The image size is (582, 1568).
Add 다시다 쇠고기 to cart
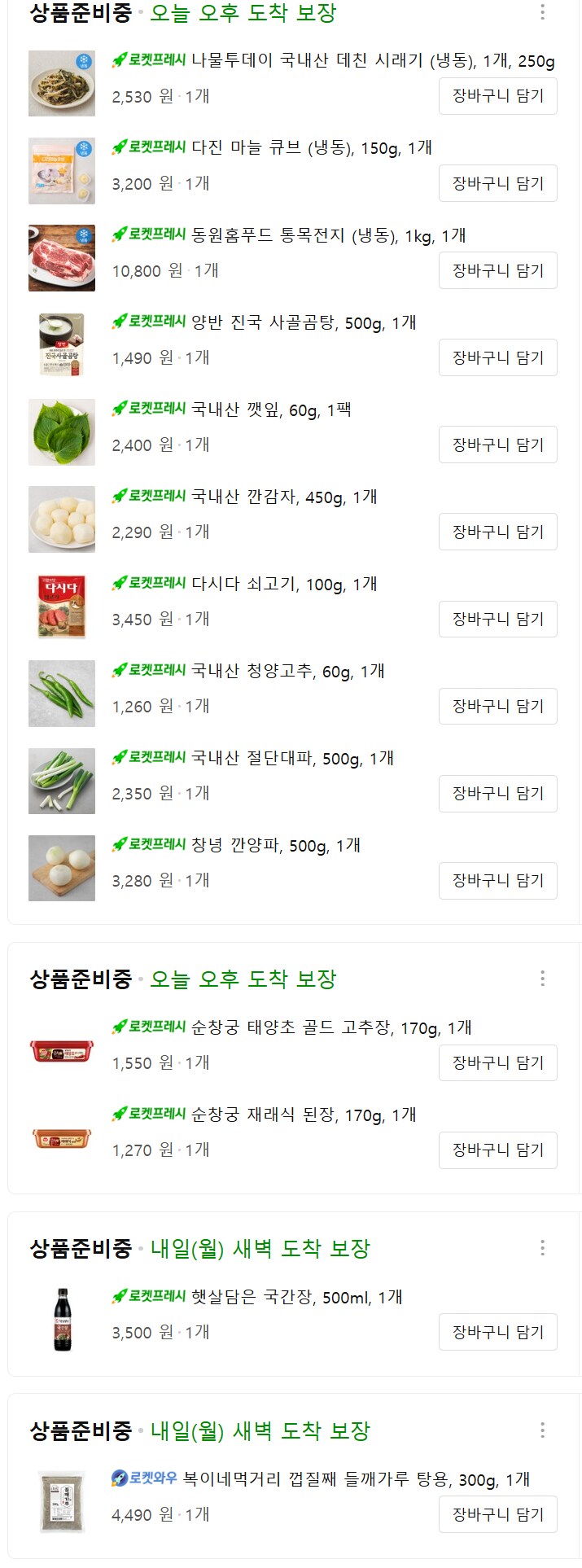pos(497,619)
